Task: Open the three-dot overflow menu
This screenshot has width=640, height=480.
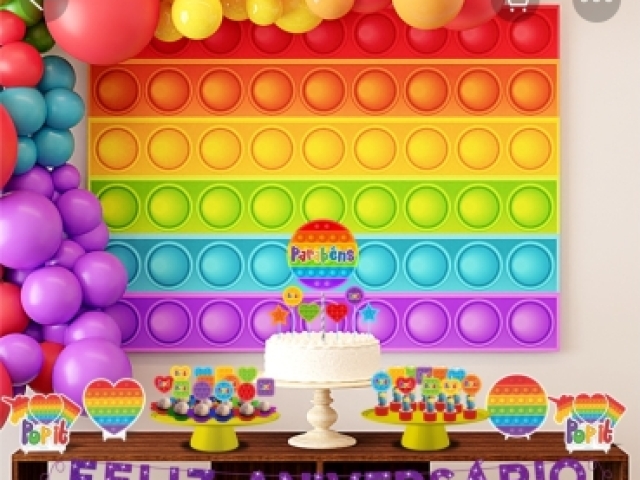Action: pyautogui.click(x=597, y=5)
